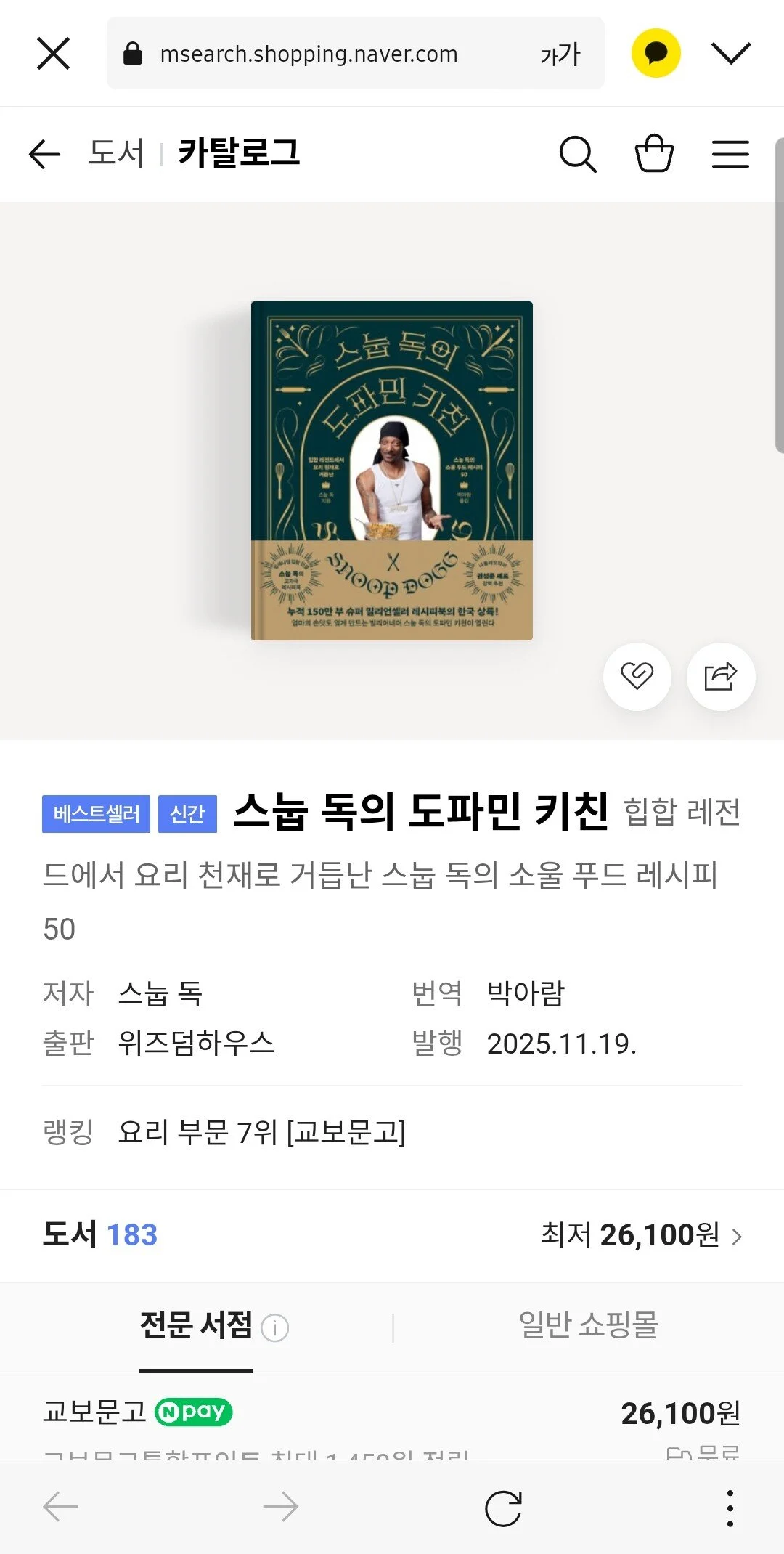Open the hamburger menu

click(730, 154)
